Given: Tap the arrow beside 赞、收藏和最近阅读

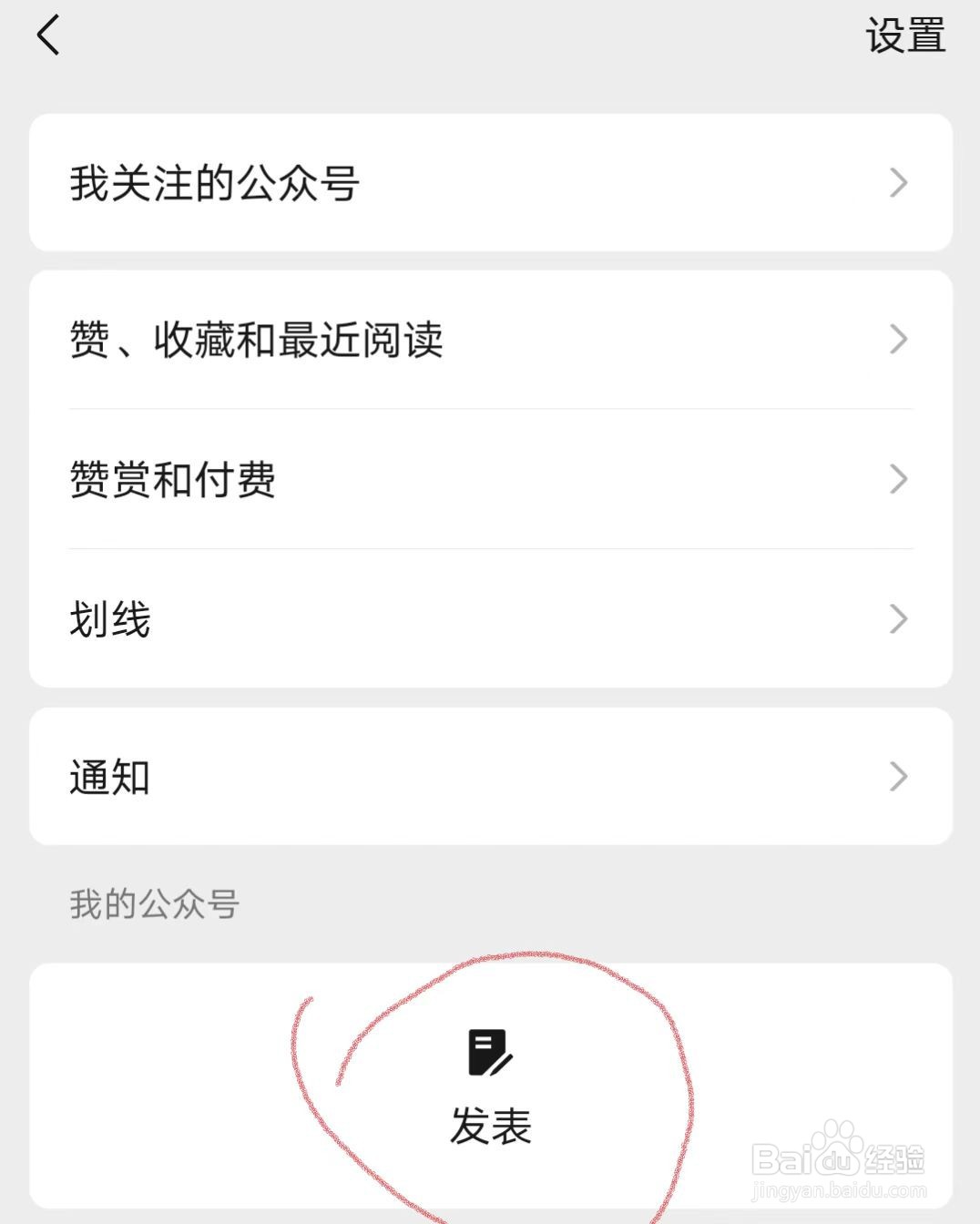Looking at the screenshot, I should pos(898,340).
